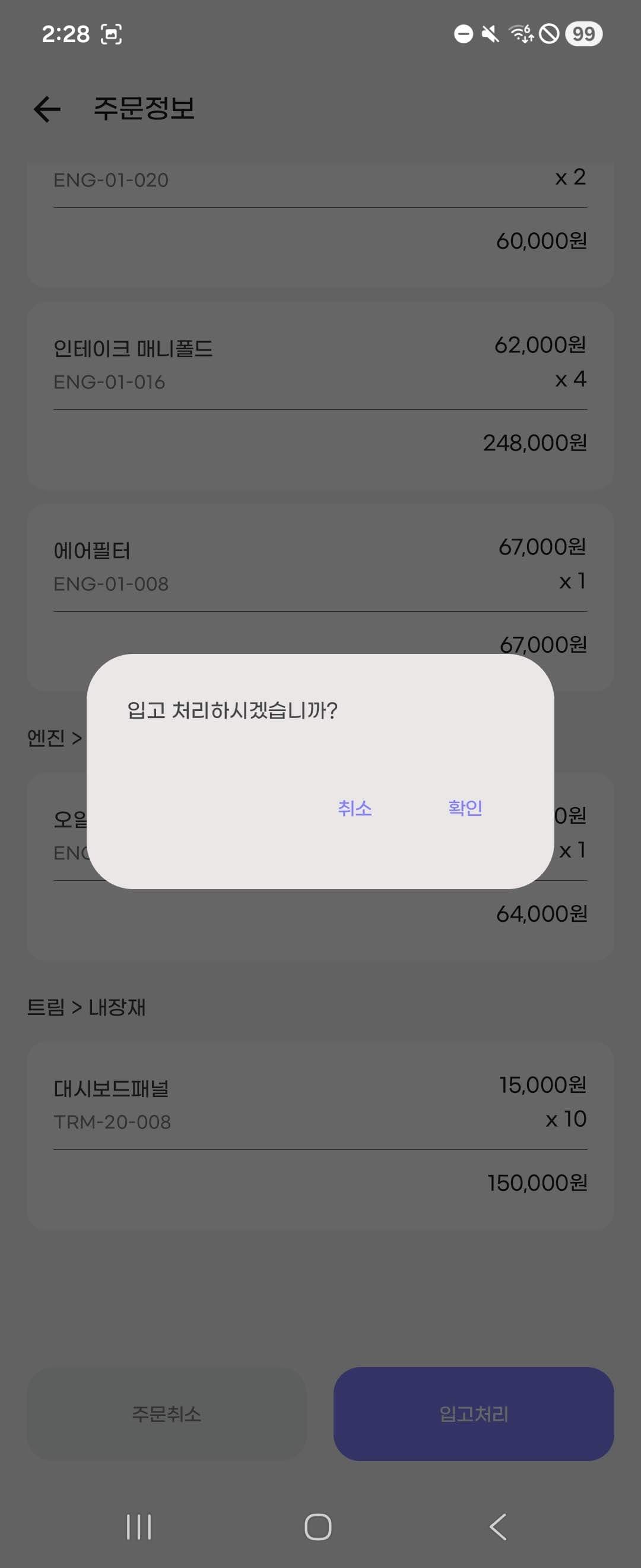Go to the home screen
This screenshot has height=1568, width=641.
tap(318, 1526)
